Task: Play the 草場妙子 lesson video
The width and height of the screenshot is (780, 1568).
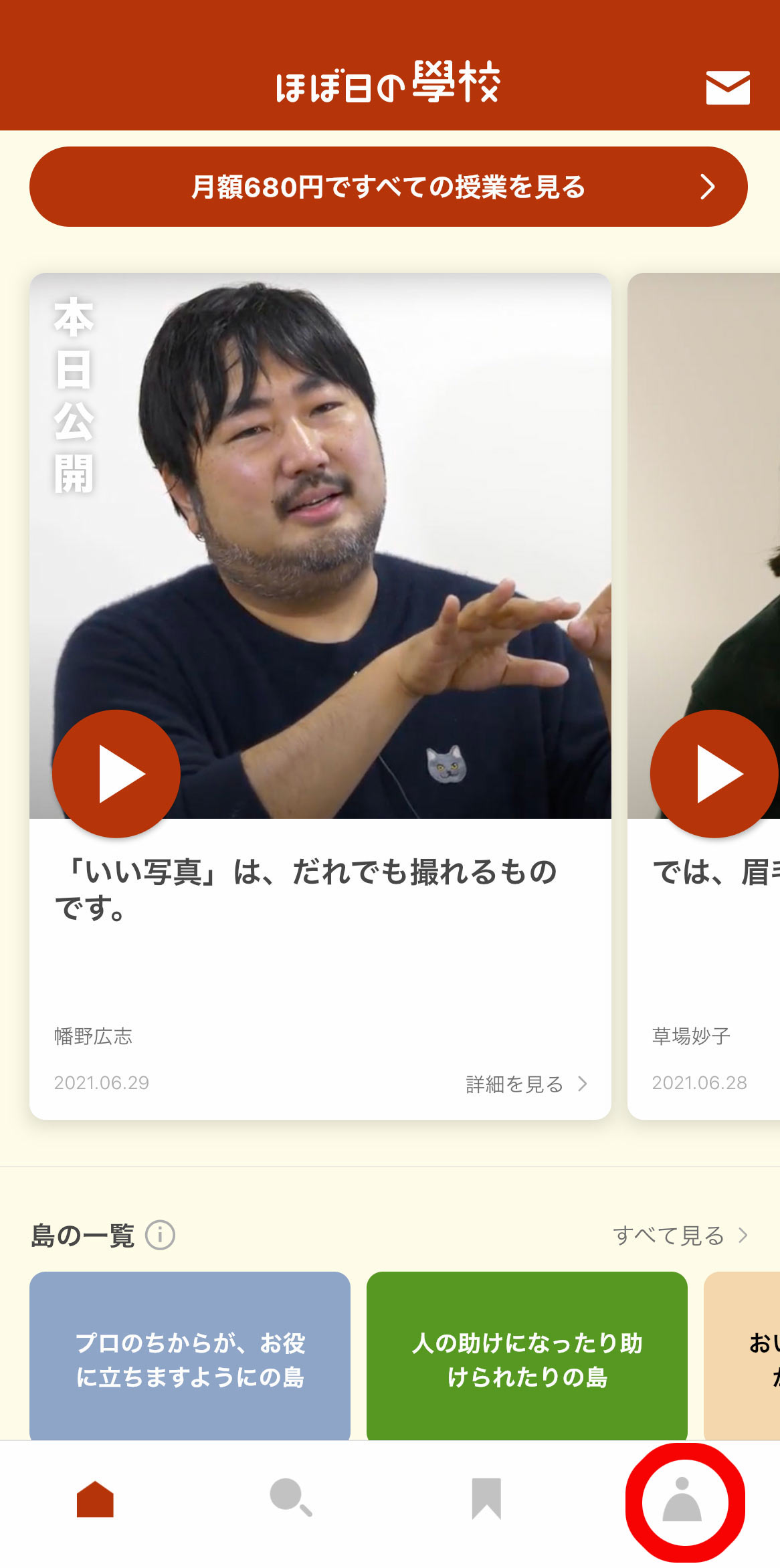Action: click(713, 774)
